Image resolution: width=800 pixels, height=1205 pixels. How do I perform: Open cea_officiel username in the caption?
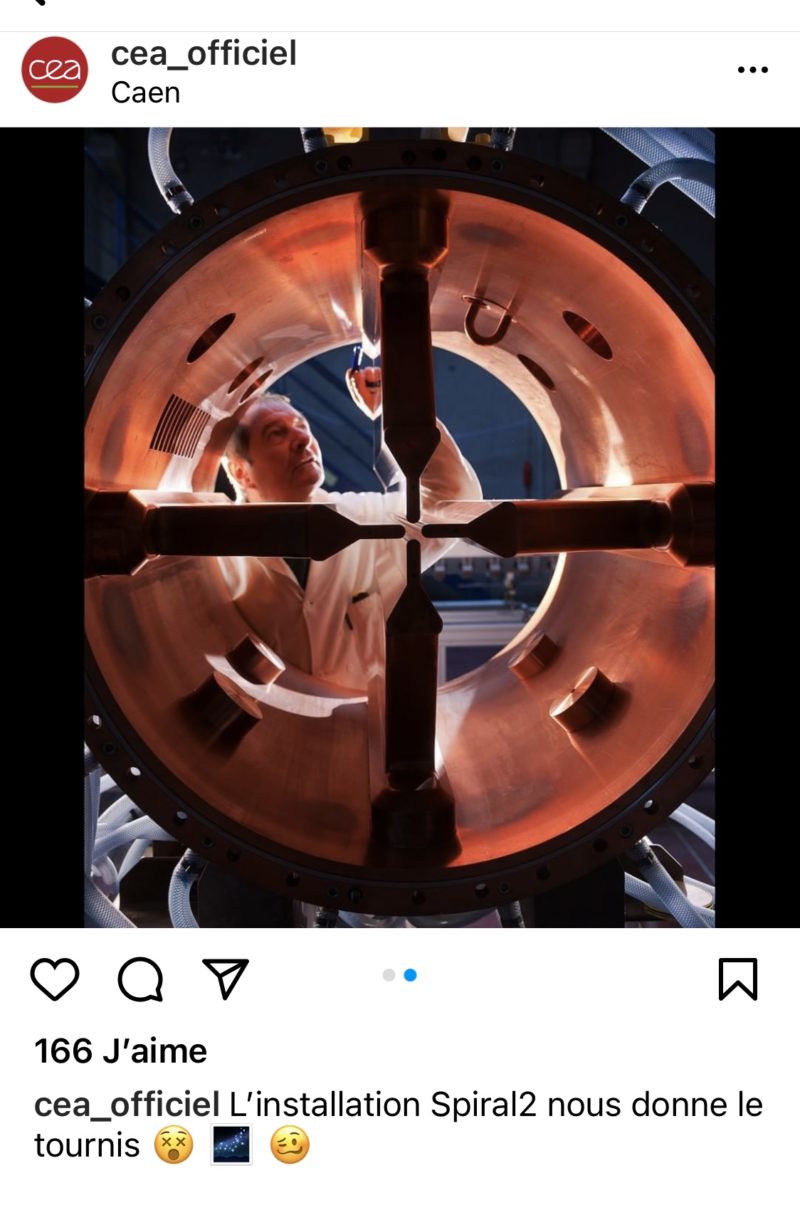[x=127, y=1105]
